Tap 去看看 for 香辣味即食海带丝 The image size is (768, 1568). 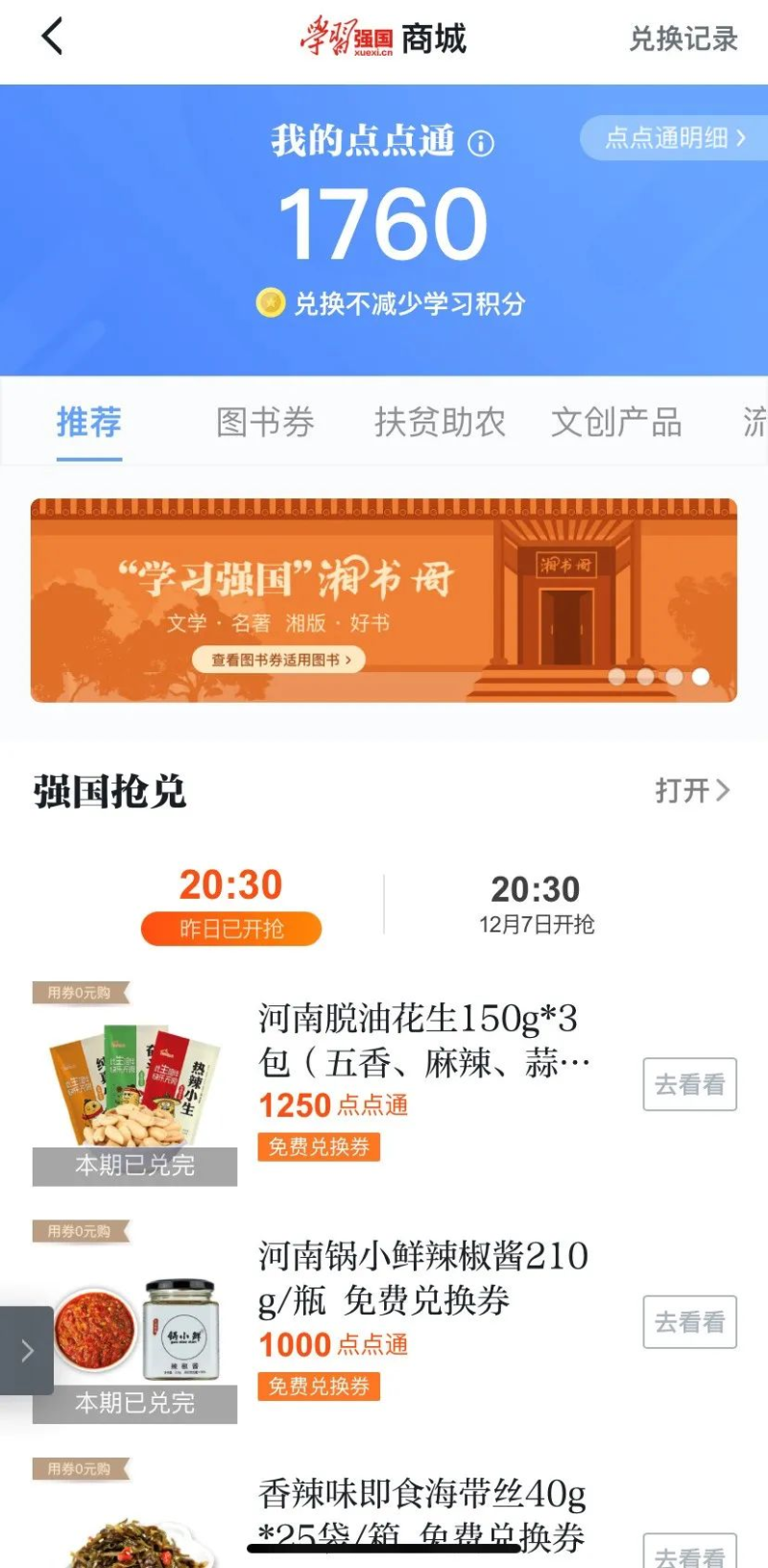(x=689, y=1554)
